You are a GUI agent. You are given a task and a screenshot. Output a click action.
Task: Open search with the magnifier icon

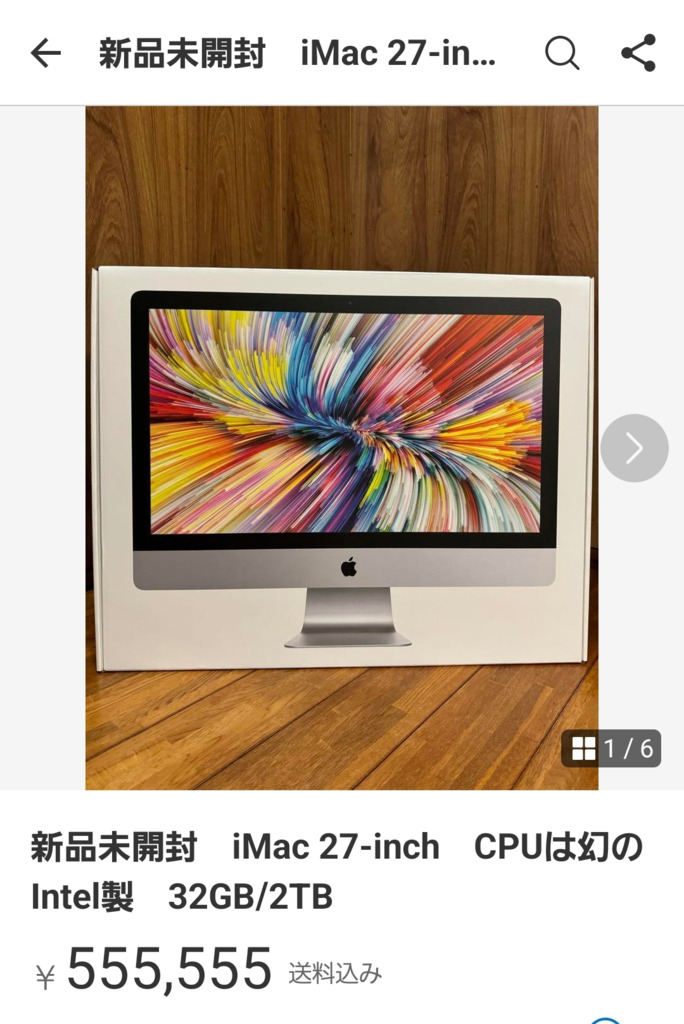click(x=562, y=53)
